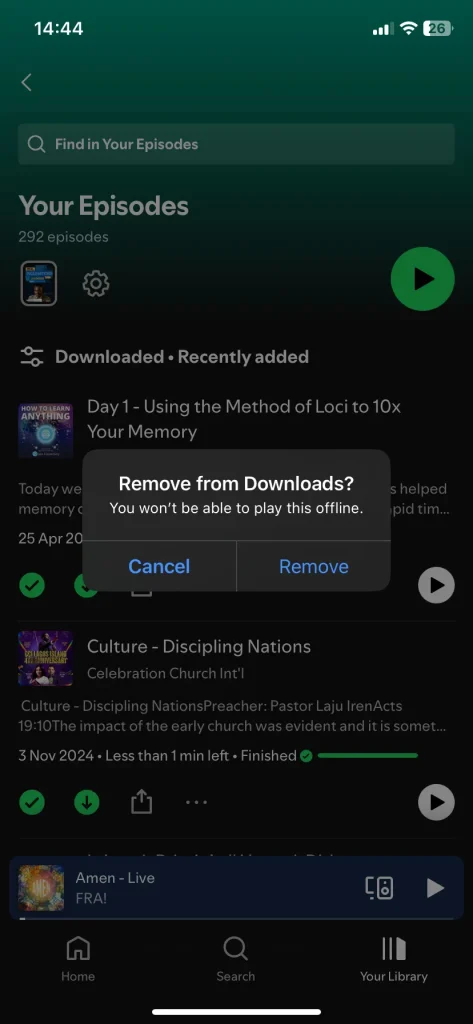This screenshot has height=1024, width=473.
Task: Play the Culture - Discipling Nations episode
Action: 436,803
